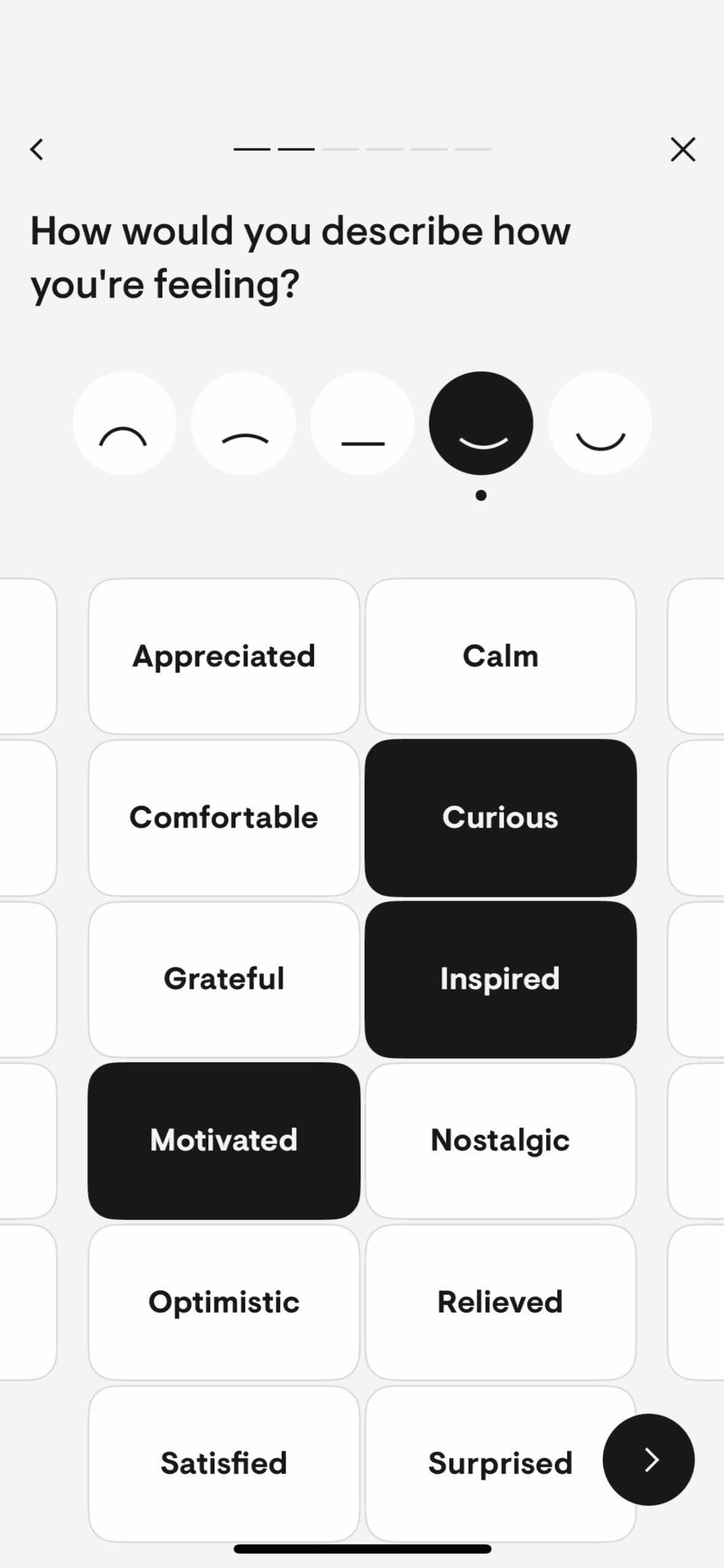The width and height of the screenshot is (724, 1568).
Task: Tap the Nostalgic option
Action: point(501,1140)
